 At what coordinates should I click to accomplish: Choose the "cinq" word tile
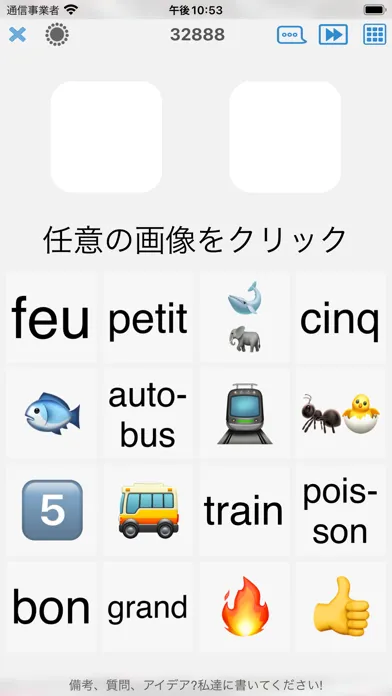(x=341, y=318)
